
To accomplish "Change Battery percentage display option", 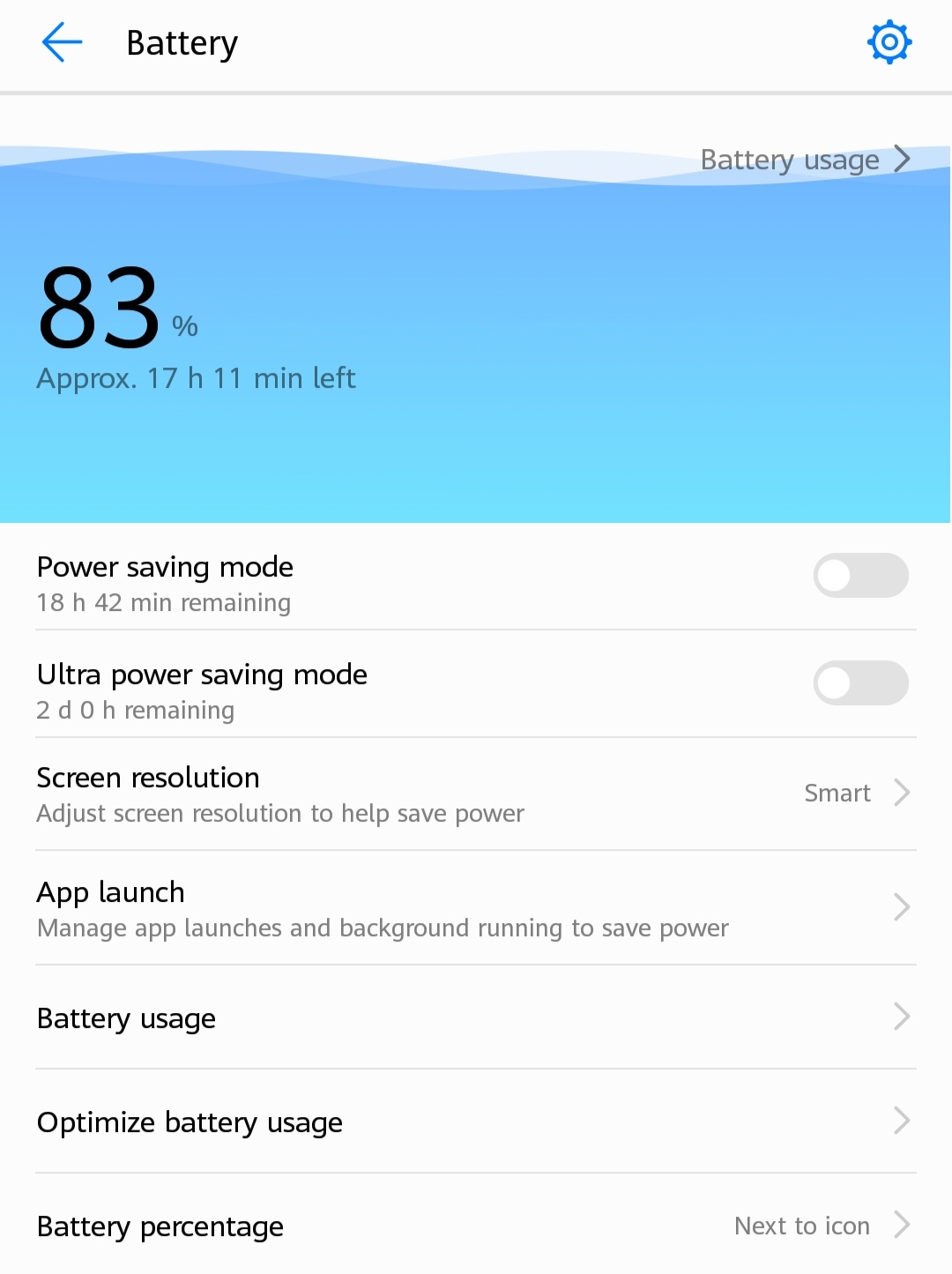I will (x=476, y=1226).
